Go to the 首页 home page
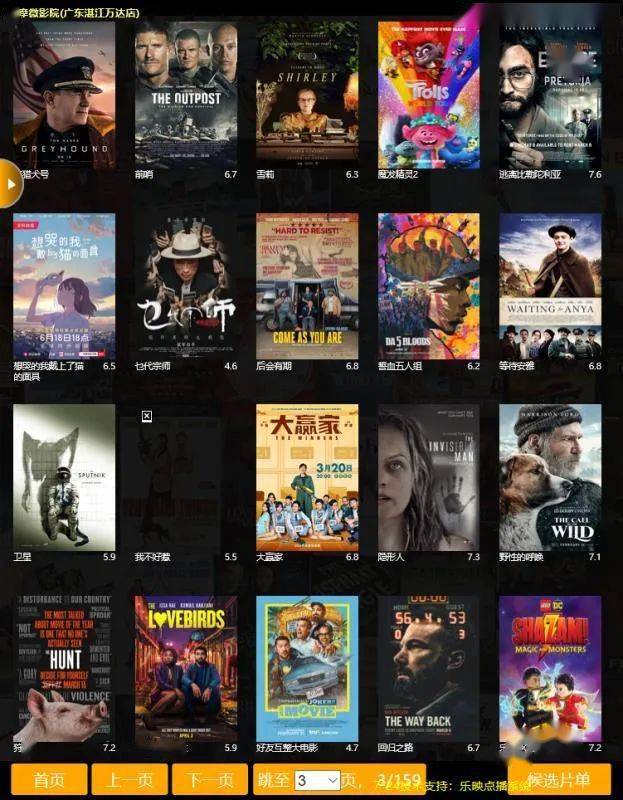Viewport: 623px width, 800px height. (x=48, y=780)
